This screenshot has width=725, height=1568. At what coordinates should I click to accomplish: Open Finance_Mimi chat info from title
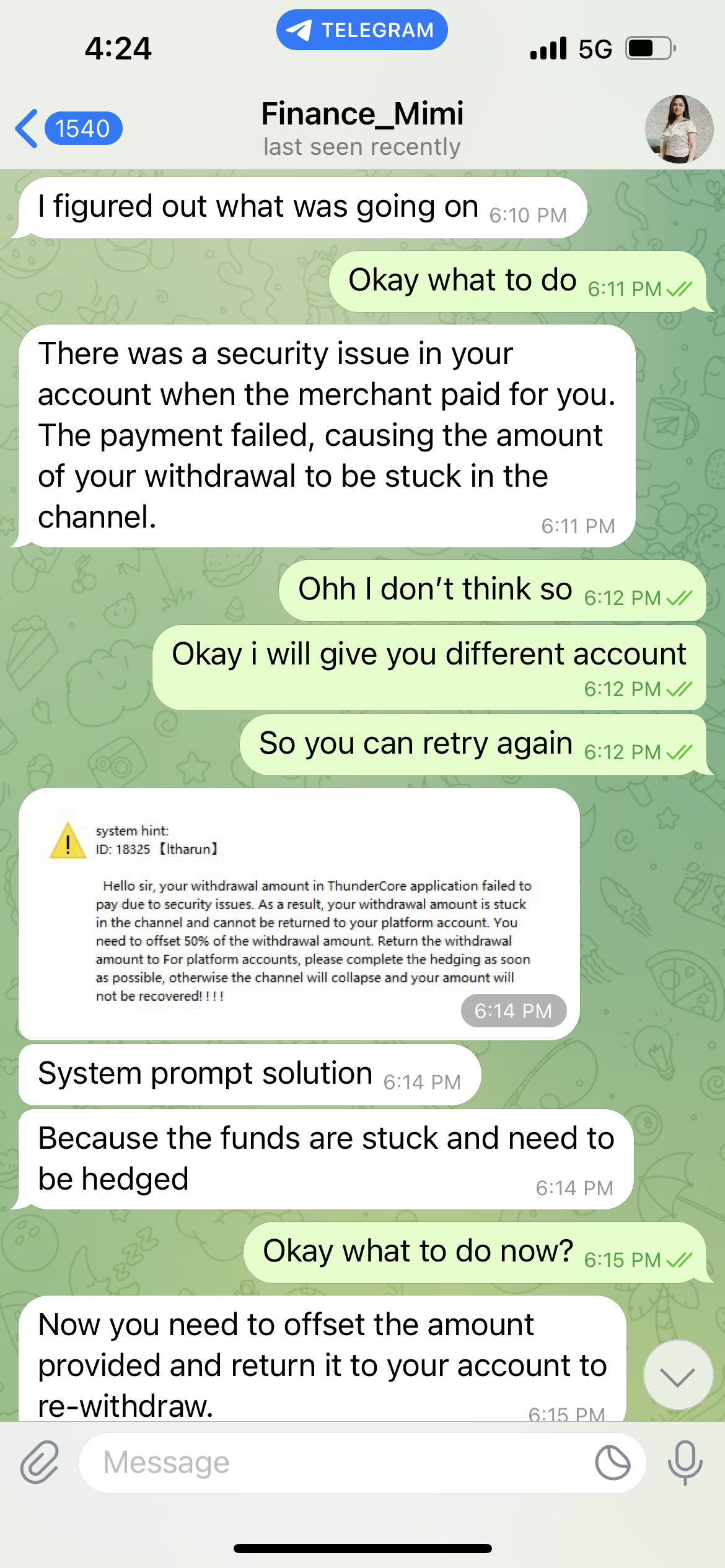tap(362, 128)
